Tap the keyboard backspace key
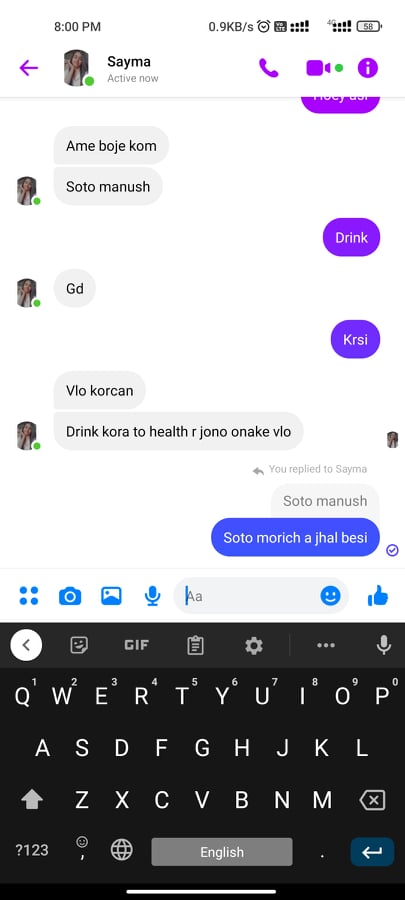This screenshot has width=405, height=900. click(x=372, y=800)
